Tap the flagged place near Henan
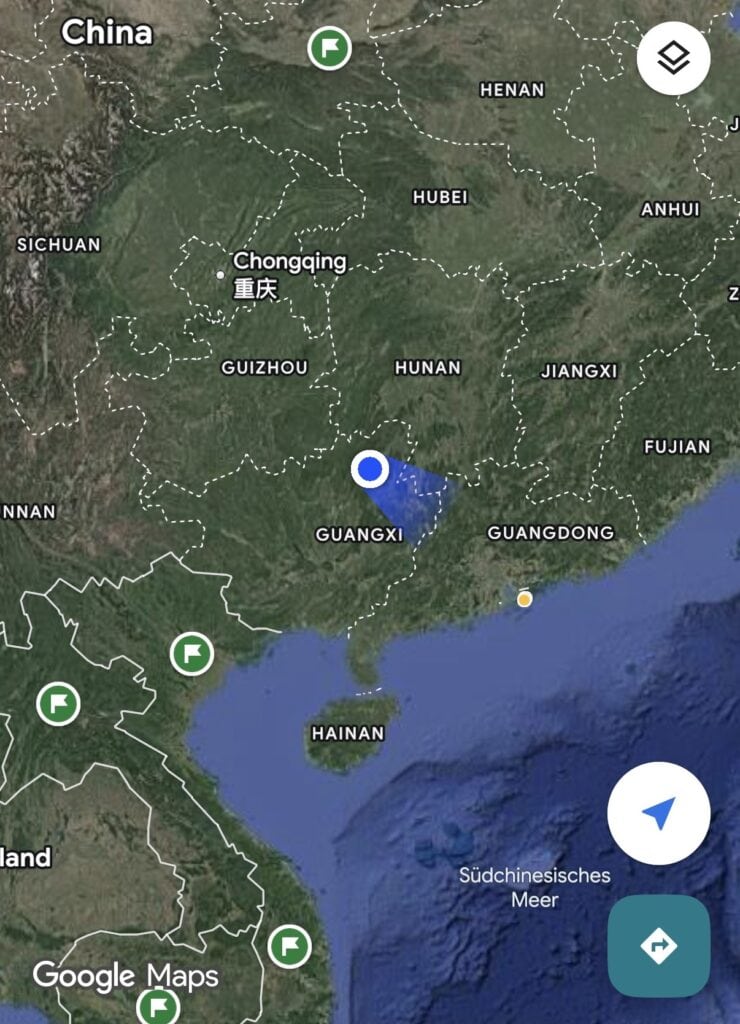Viewport: 740px width, 1024px height. [329, 48]
